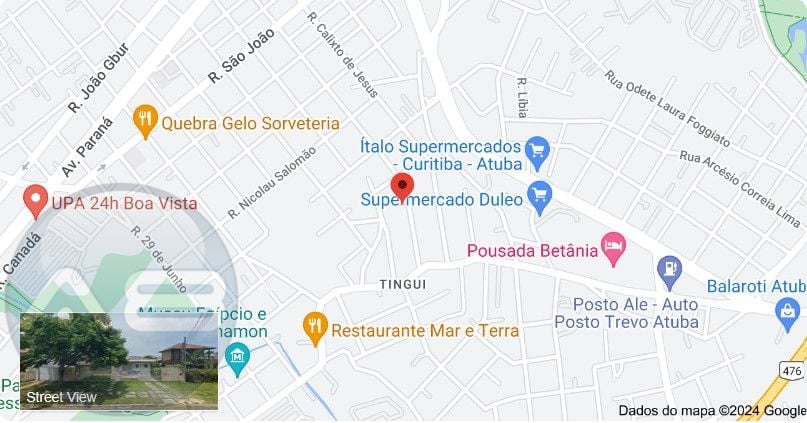Image resolution: width=807 pixels, height=423 pixels.
Task: Open Ítalo Supermercados shopping cart marker
Action: 539,152
